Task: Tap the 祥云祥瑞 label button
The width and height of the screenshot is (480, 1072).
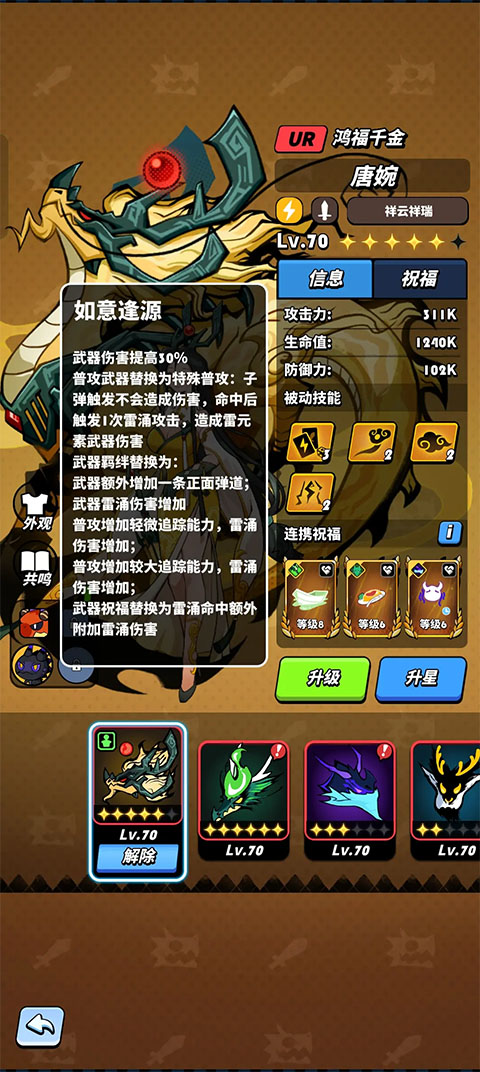Action: pyautogui.click(x=408, y=211)
